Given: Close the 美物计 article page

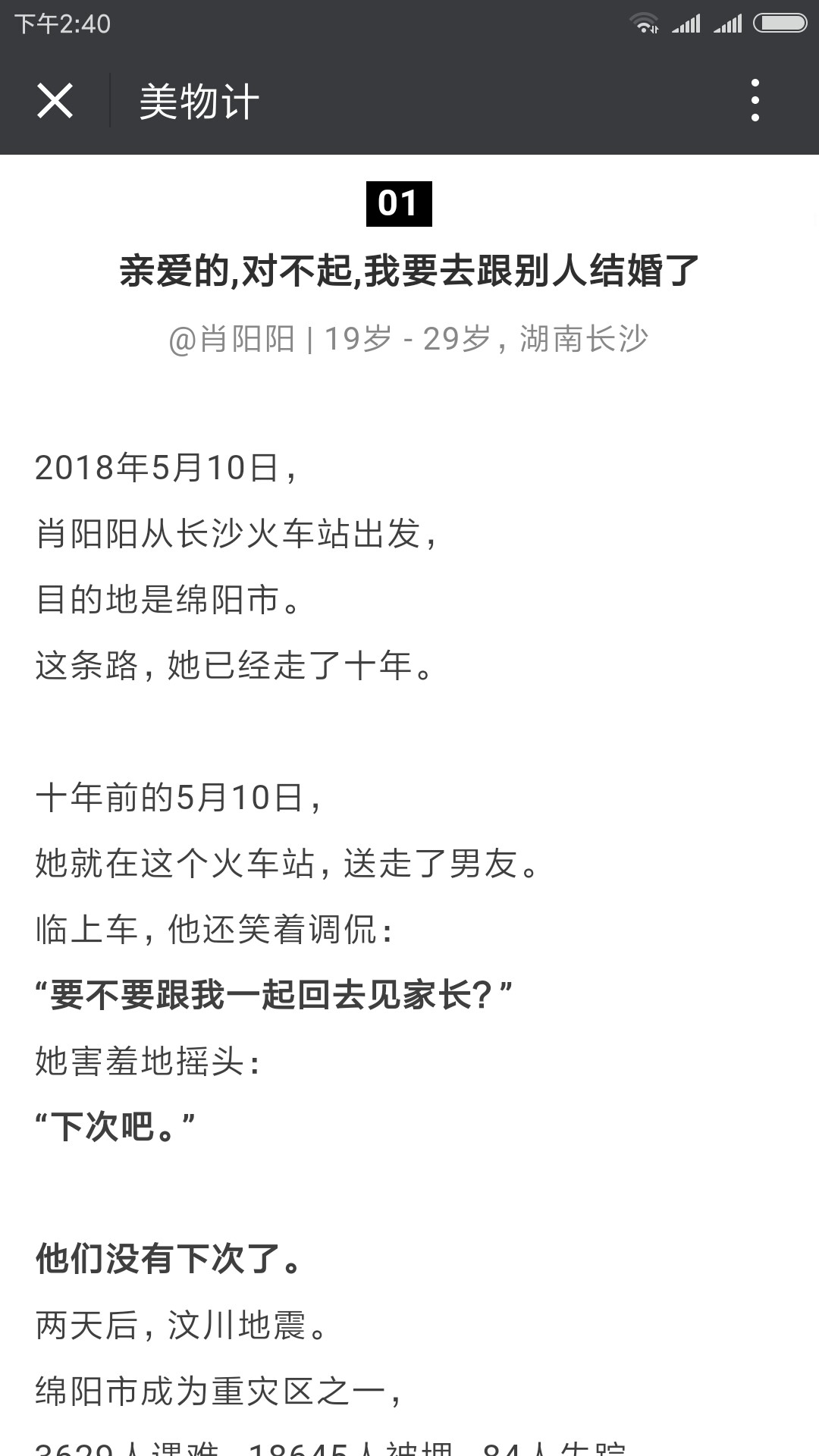Looking at the screenshot, I should point(55,101).
